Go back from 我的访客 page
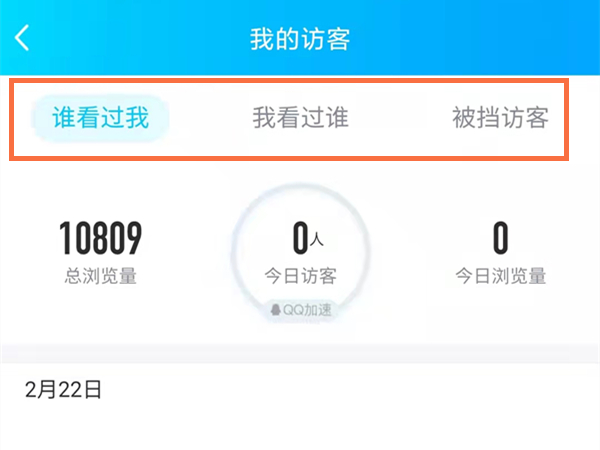 pyautogui.click(x=23, y=38)
